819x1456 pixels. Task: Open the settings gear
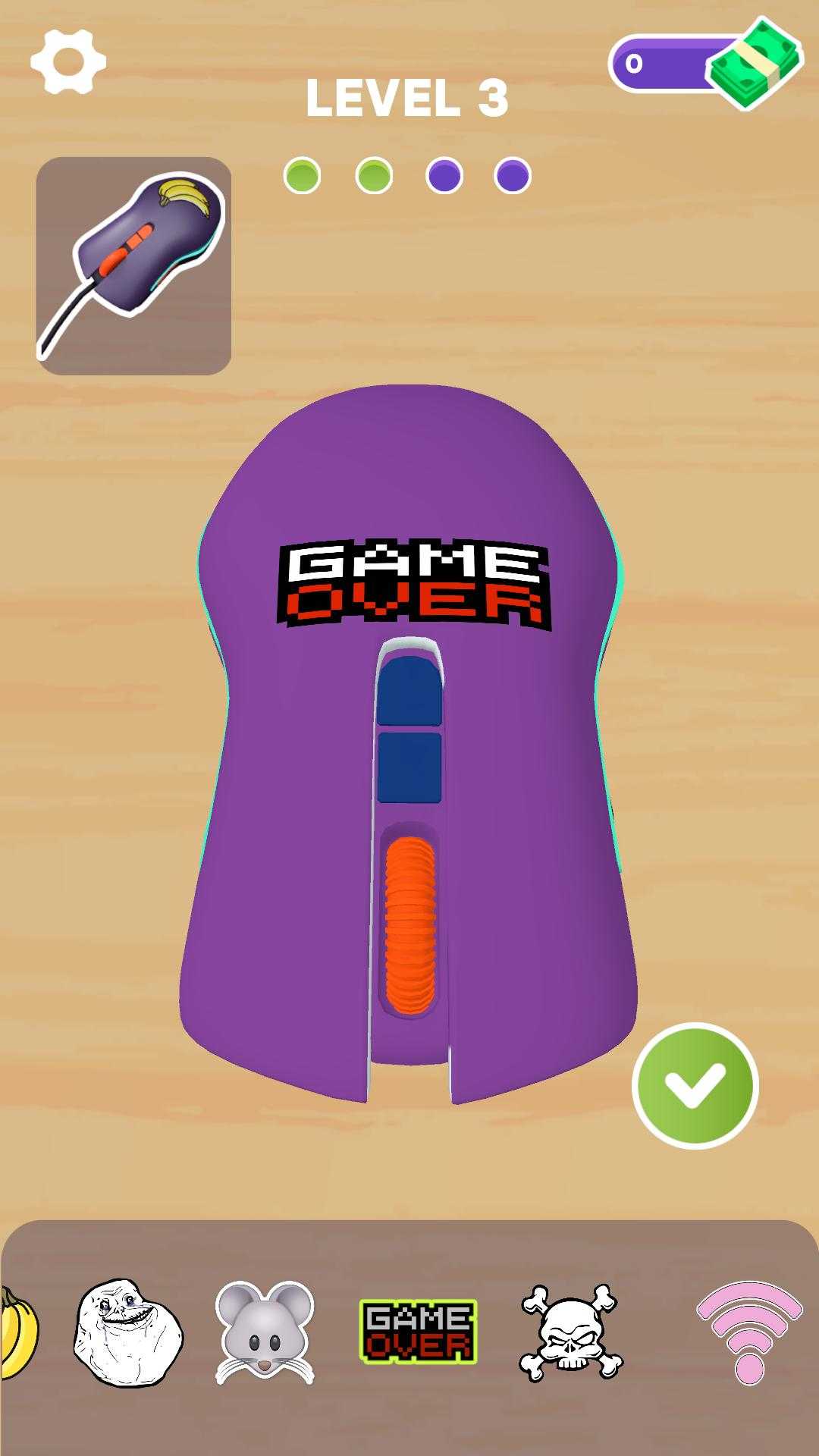click(68, 62)
